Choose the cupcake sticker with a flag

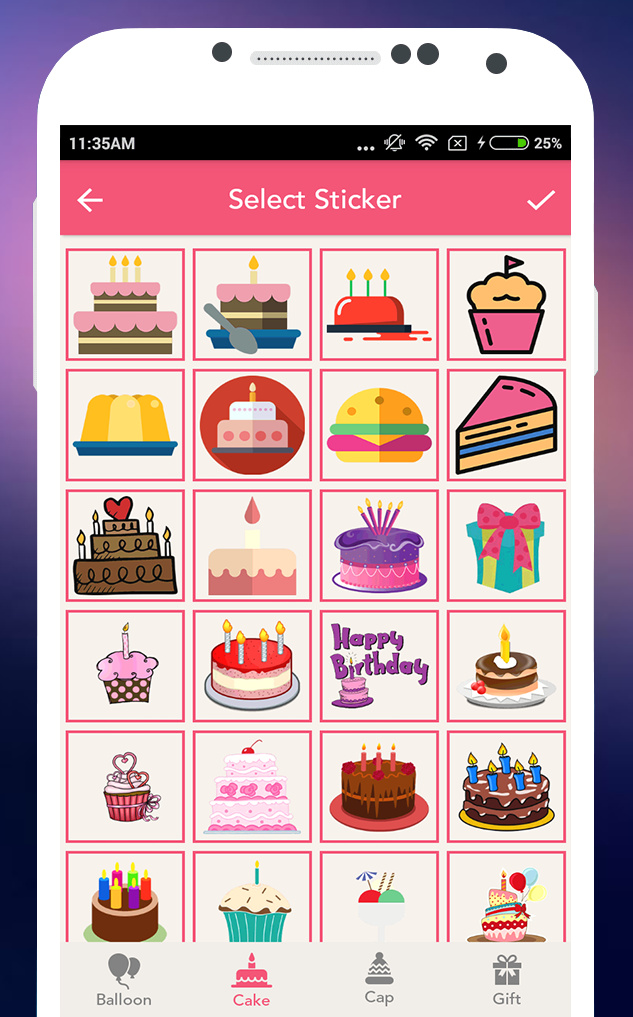[x=506, y=305]
